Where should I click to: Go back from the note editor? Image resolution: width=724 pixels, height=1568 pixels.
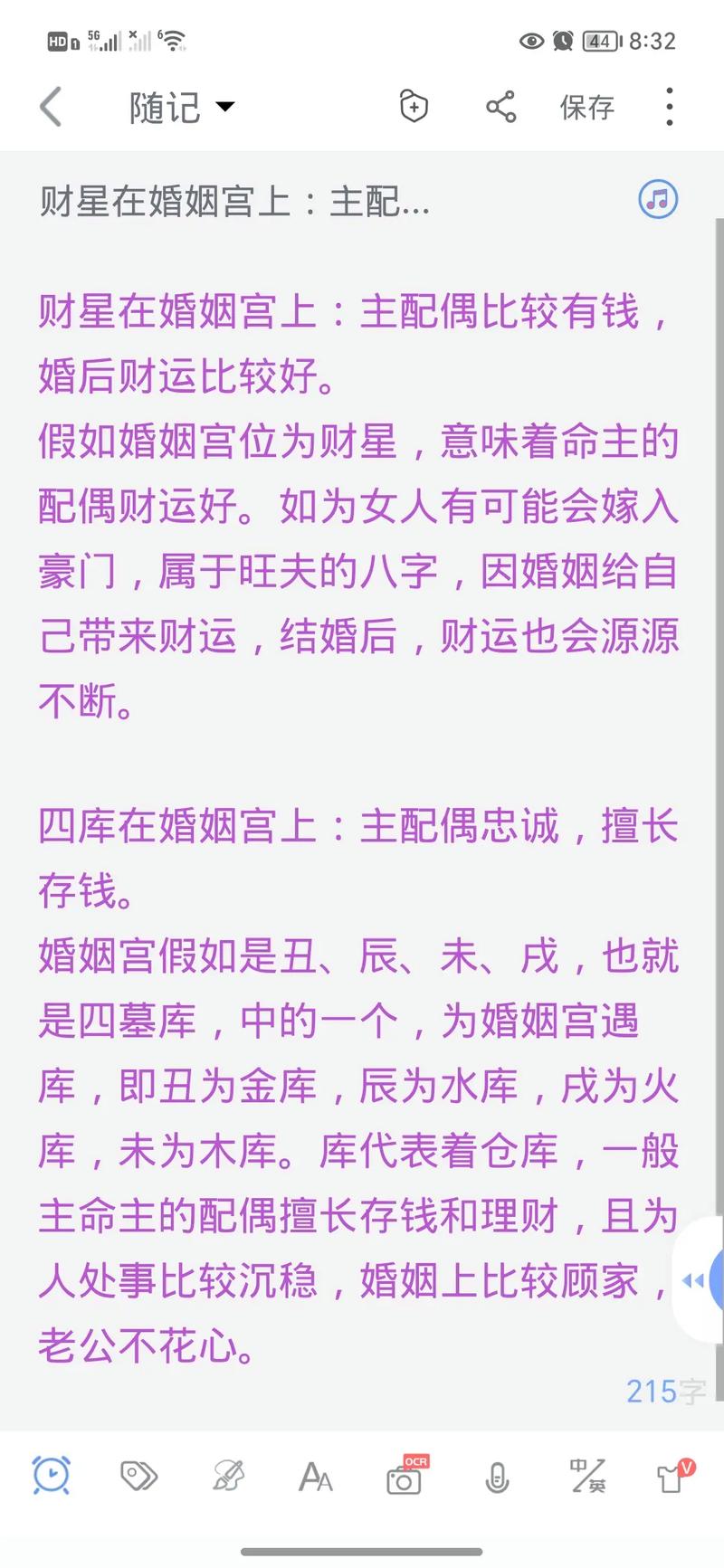point(52,108)
